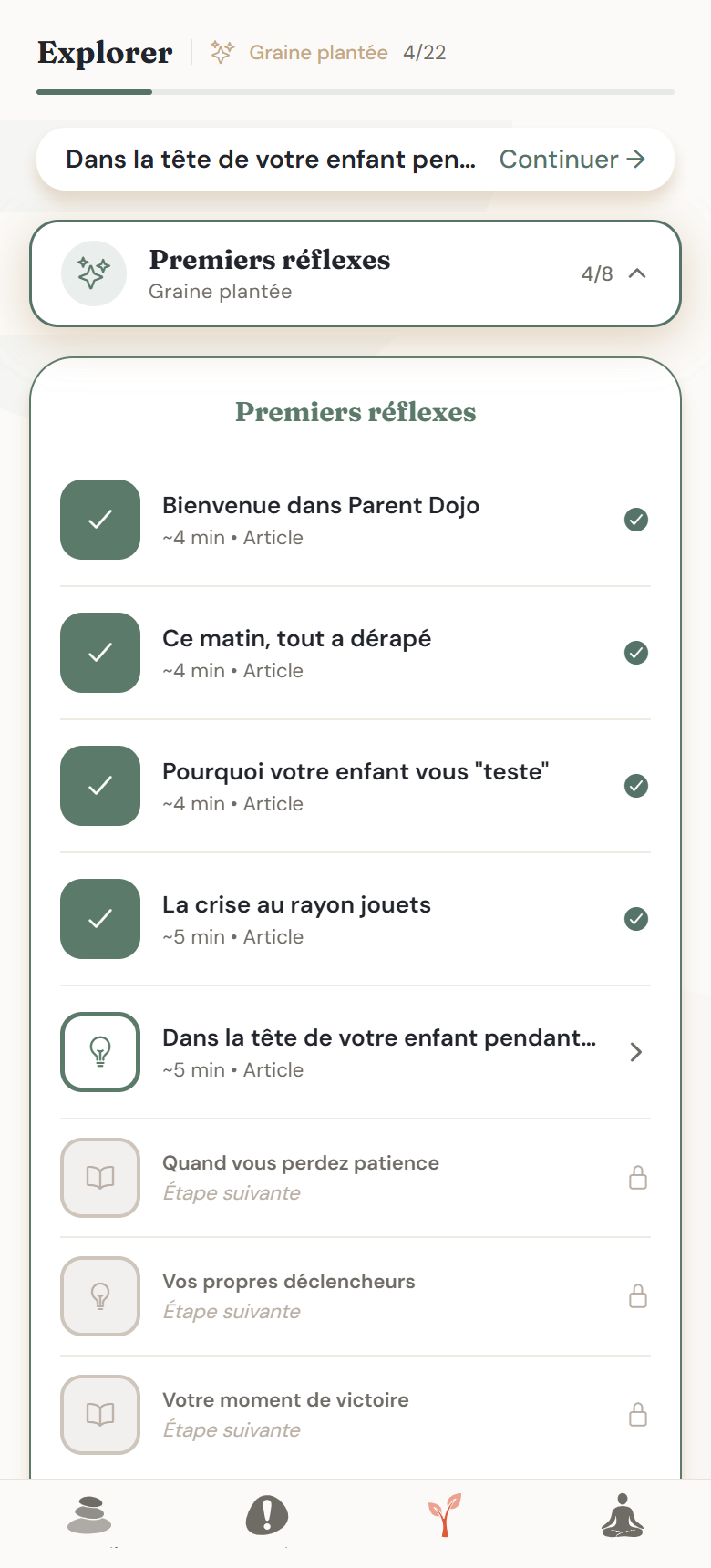This screenshot has width=711, height=1568.
Task: Select the lightbulb icon for the current lesson
Action: 99,1052
